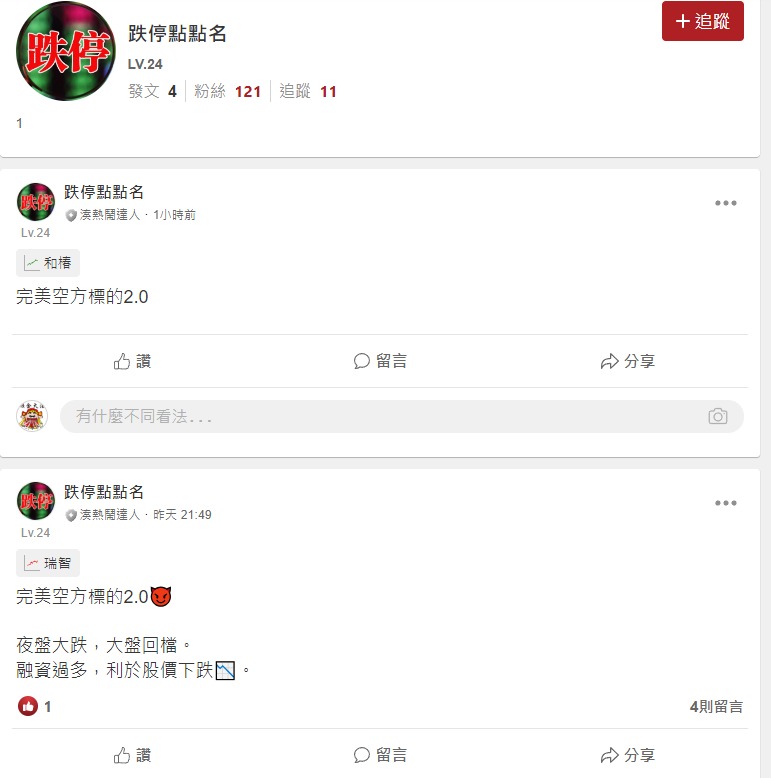771x778 pixels.
Task: Open overflow menu on the 和椿 post
Action: click(x=725, y=203)
